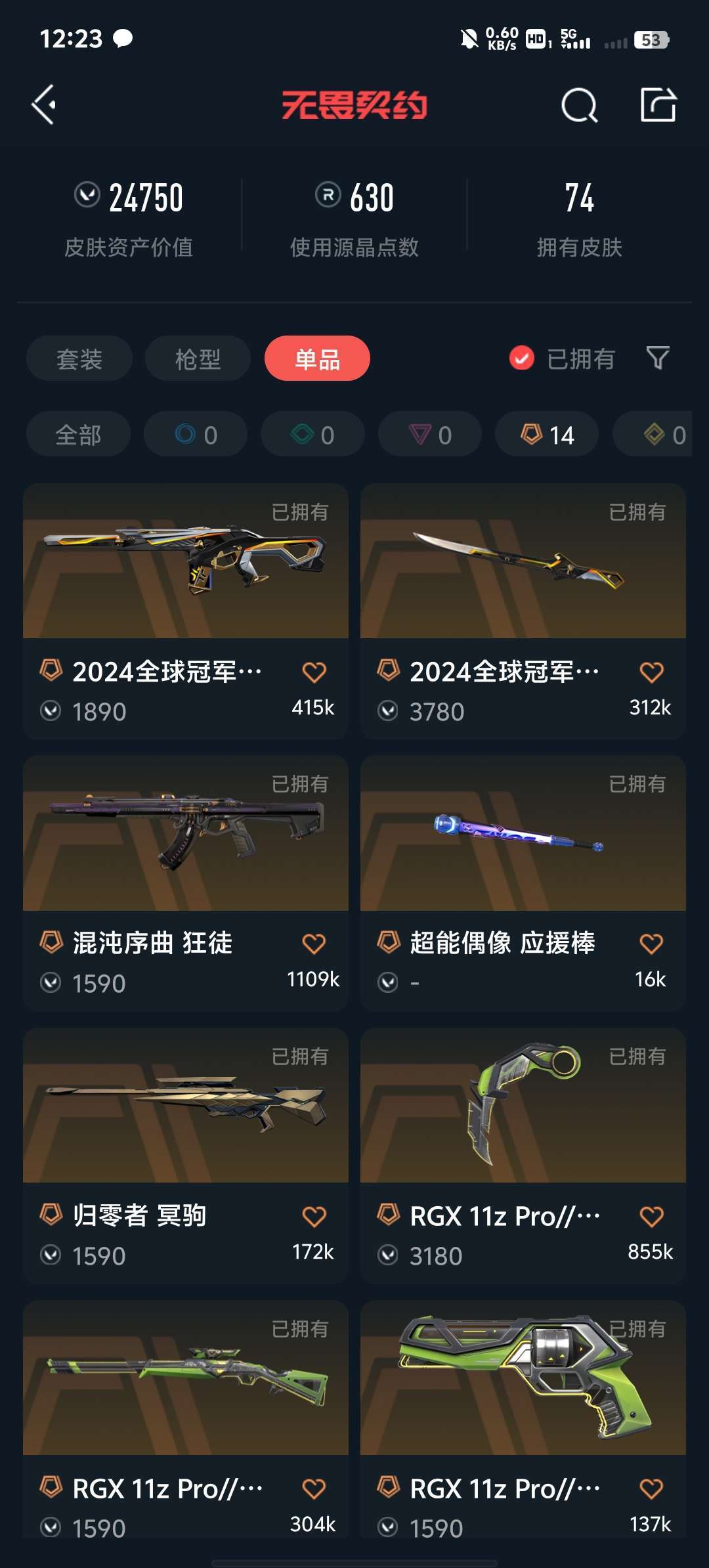This screenshot has width=709, height=1568.
Task: Like the 2024全球冠军 skin priced 1890
Action: [314, 672]
